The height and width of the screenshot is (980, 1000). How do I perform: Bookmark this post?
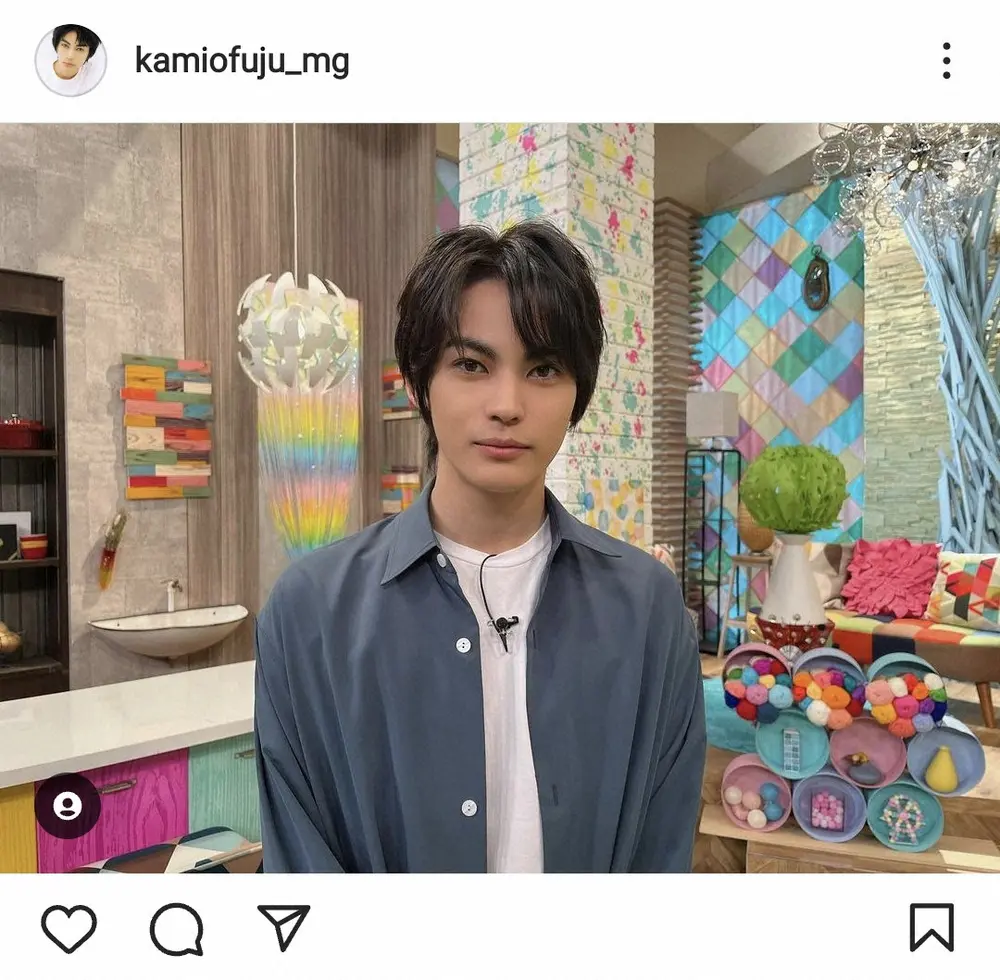(x=931, y=927)
